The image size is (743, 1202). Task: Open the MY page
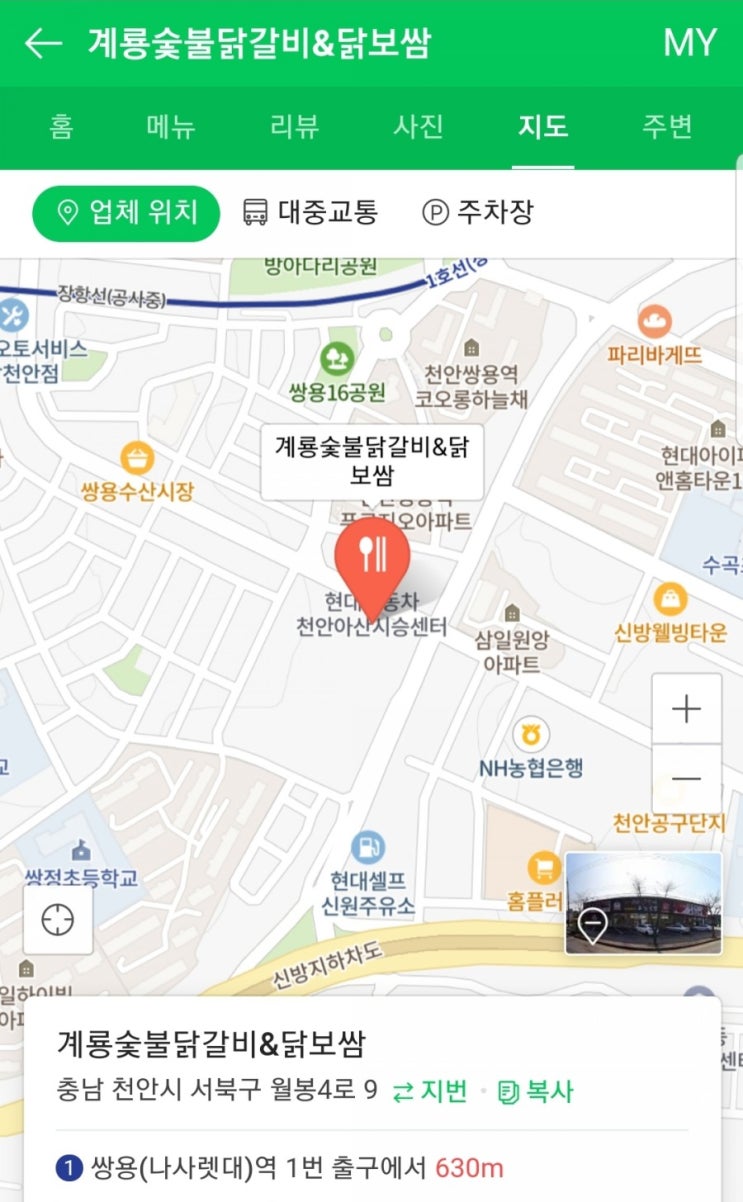click(690, 43)
